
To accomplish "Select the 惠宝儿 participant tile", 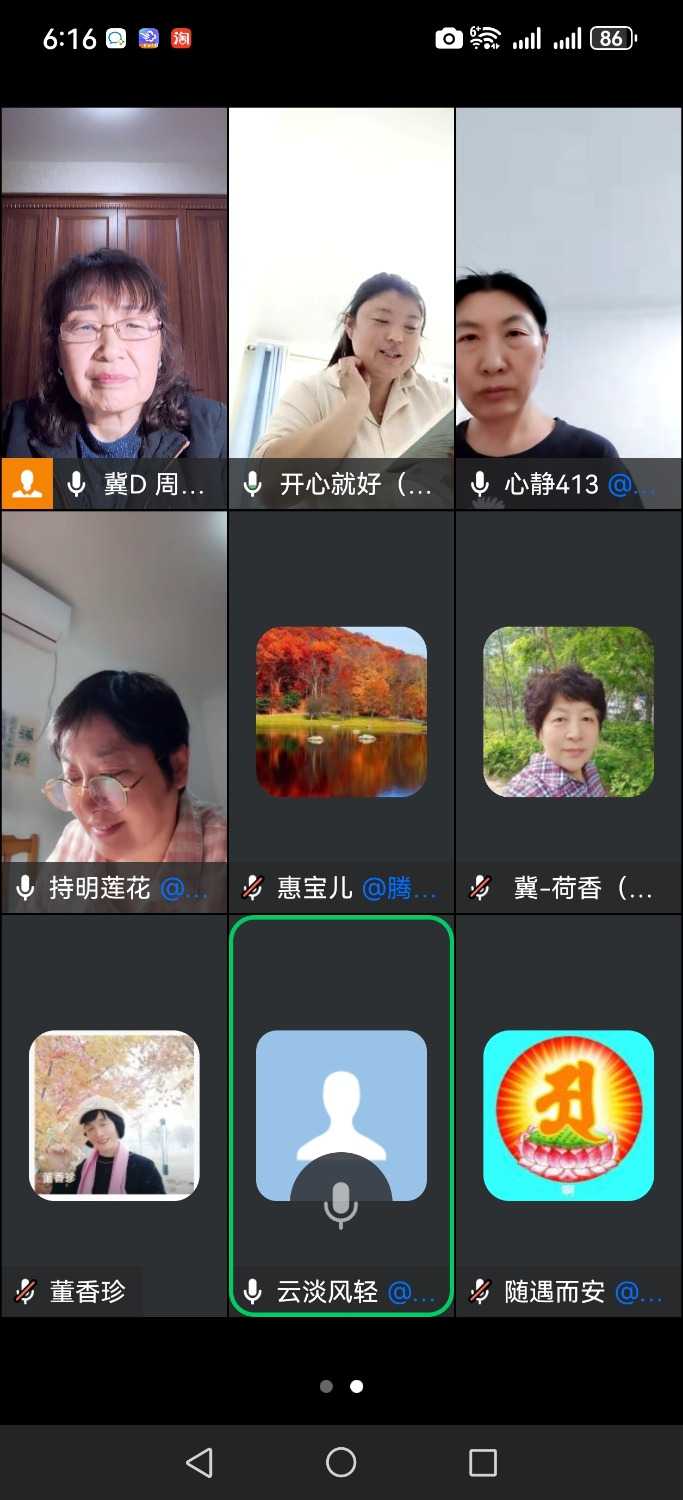I will (x=341, y=711).
